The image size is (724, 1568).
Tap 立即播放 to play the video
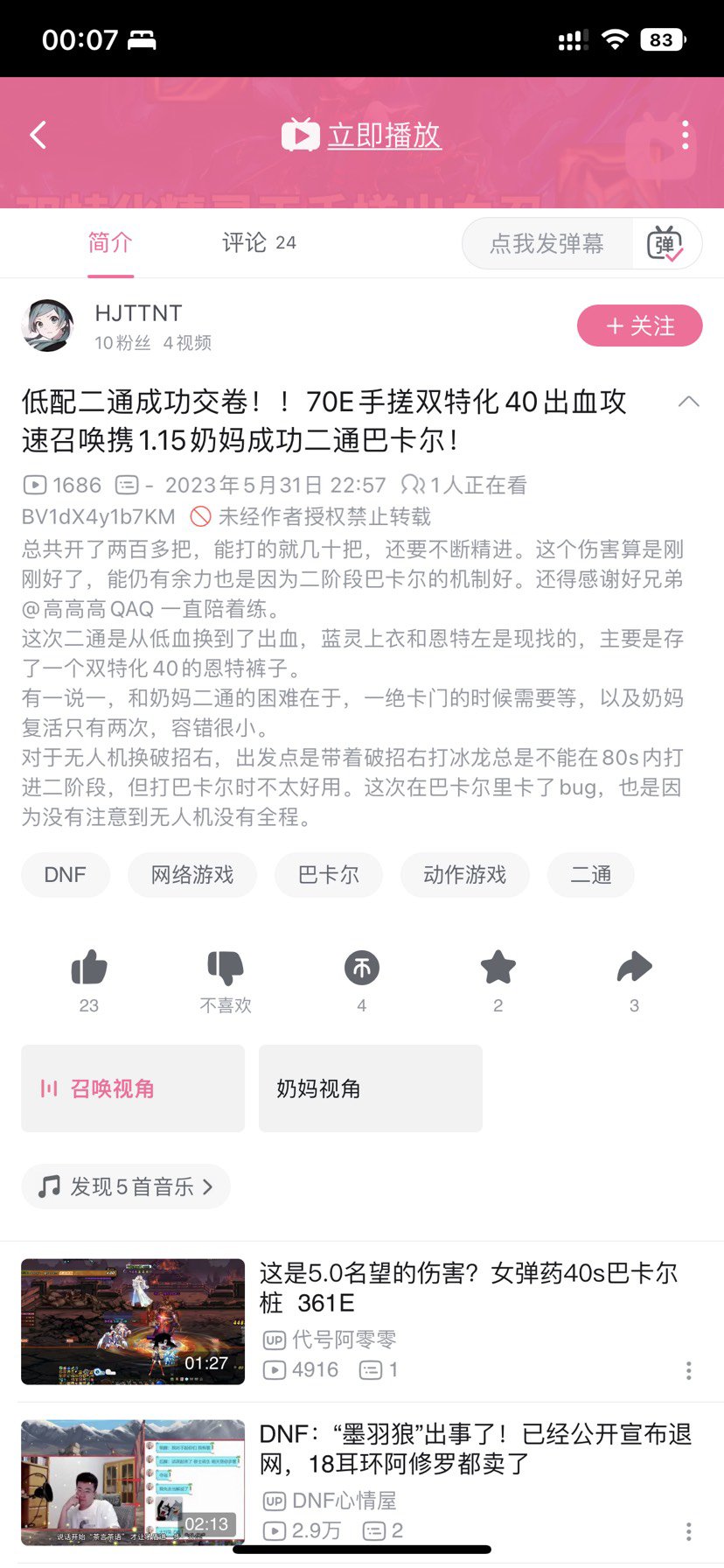coord(361,135)
